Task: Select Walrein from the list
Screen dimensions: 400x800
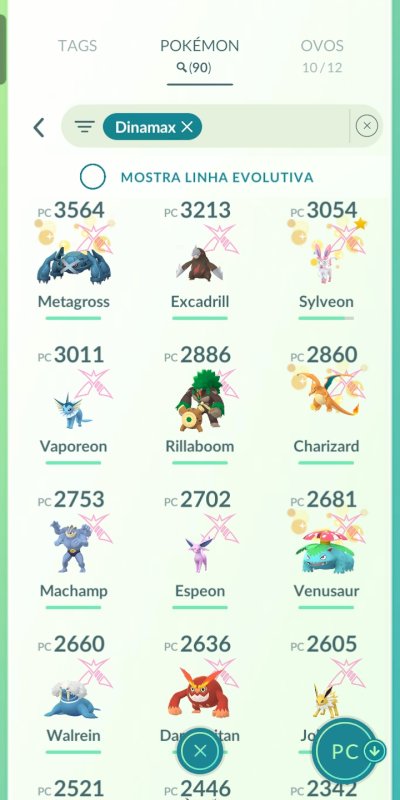Action: point(74,694)
